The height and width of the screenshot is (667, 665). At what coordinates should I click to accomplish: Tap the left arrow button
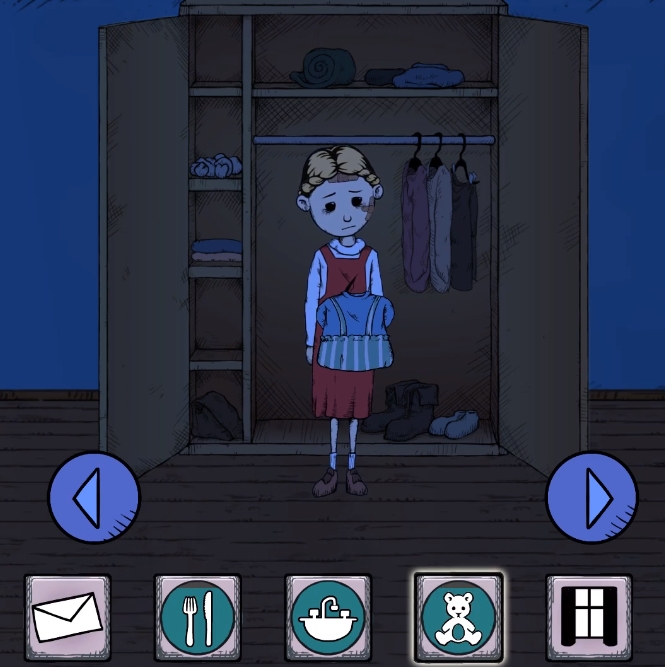pos(94,497)
